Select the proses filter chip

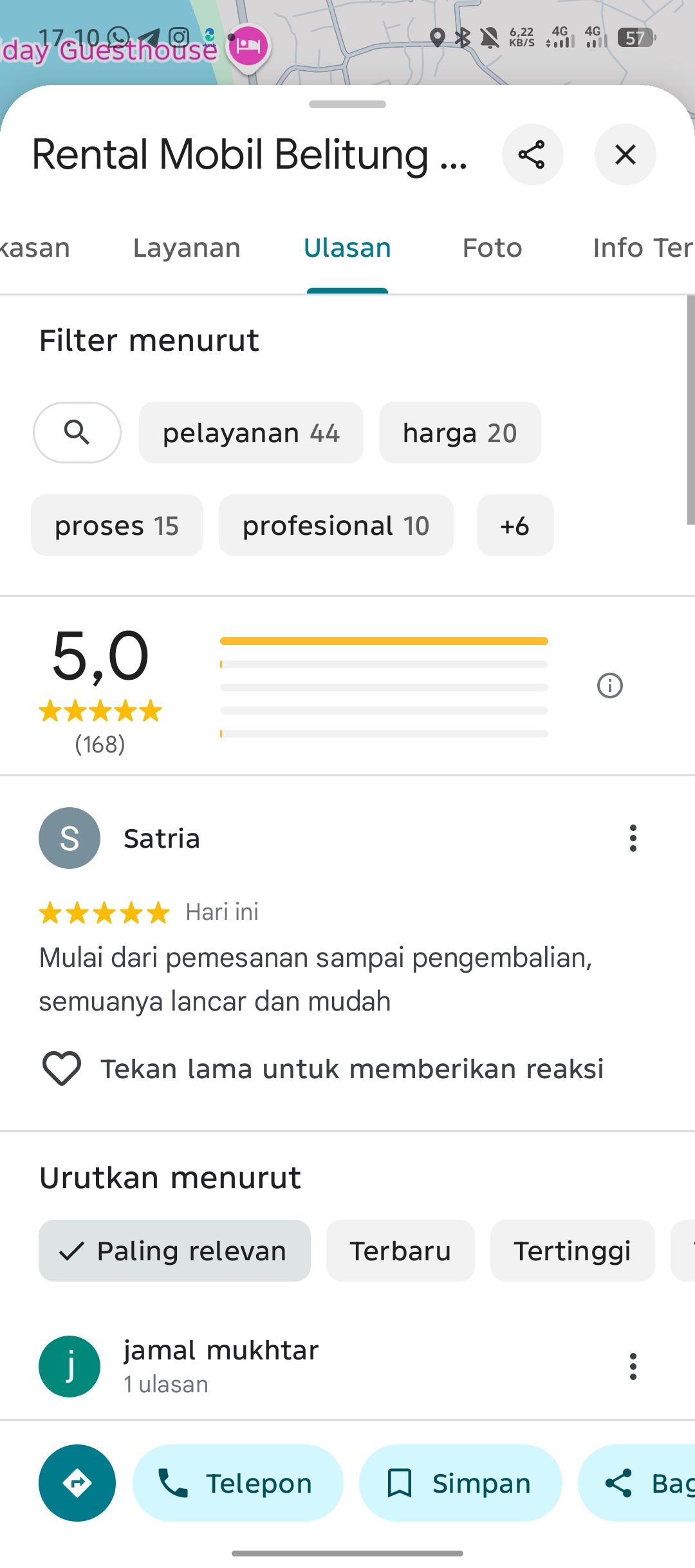point(117,525)
